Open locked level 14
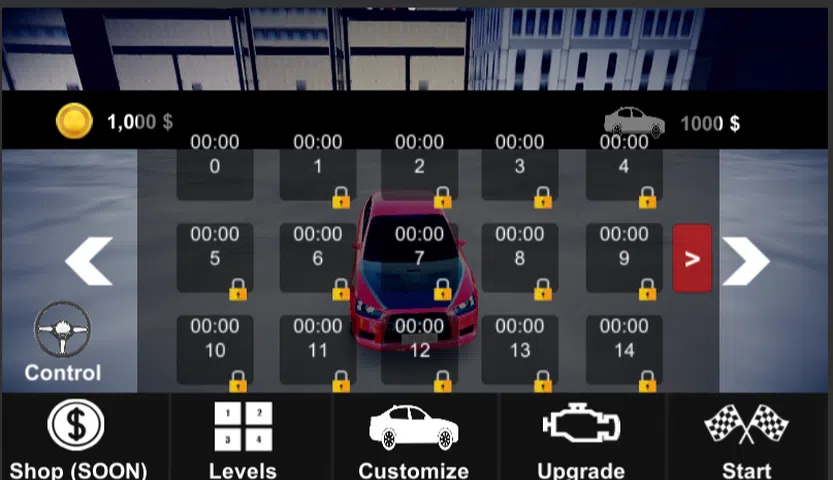This screenshot has height=480, width=833. 624,350
